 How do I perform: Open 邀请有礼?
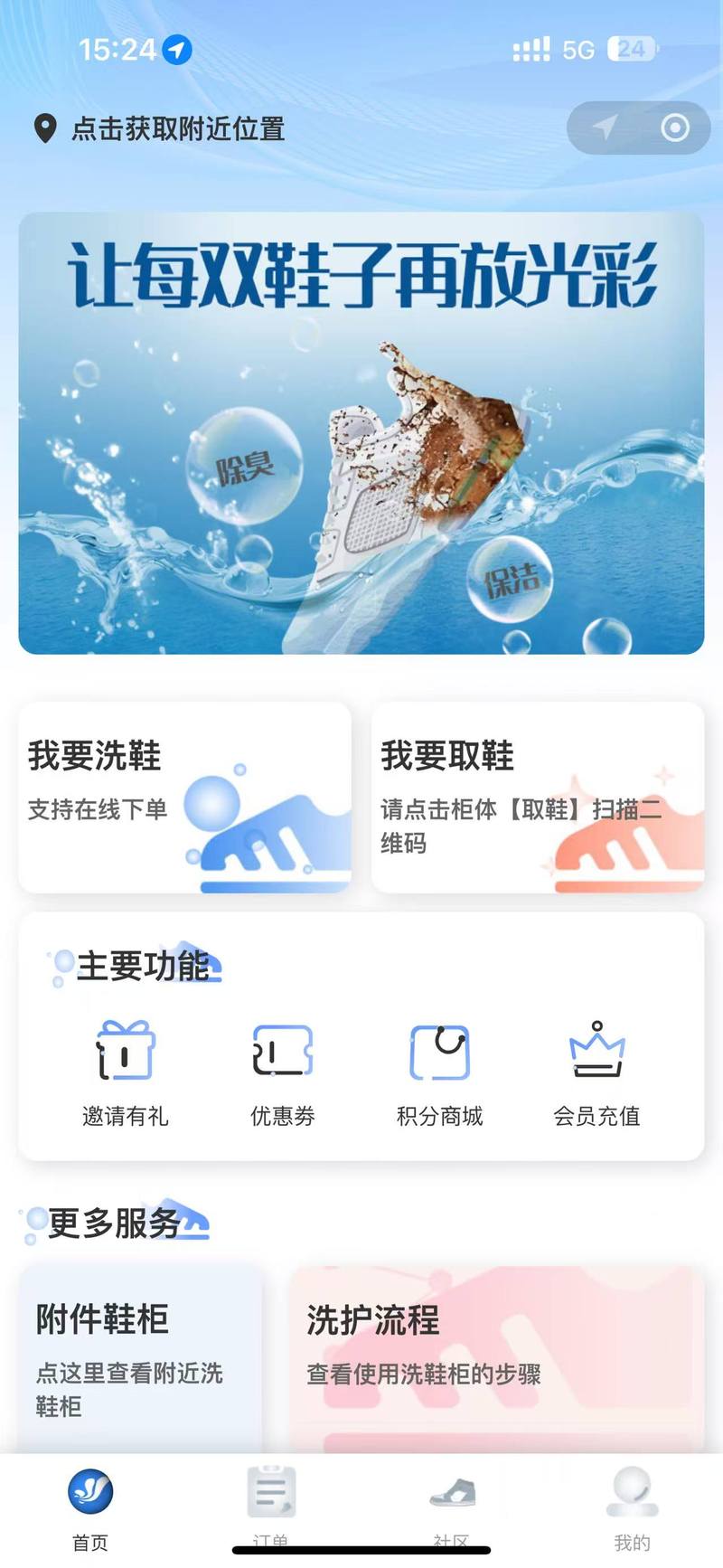coord(126,1073)
